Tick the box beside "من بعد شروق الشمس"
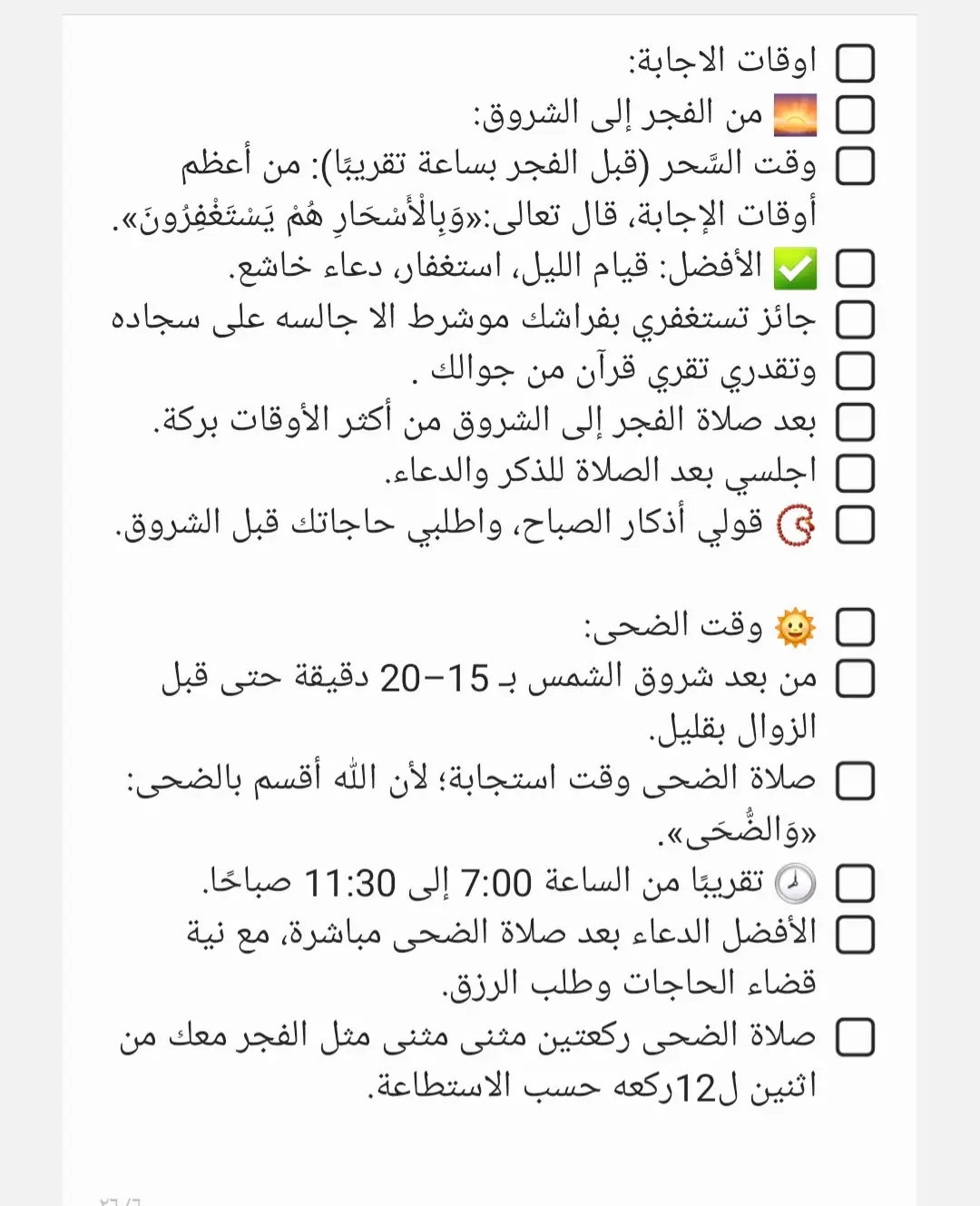Screen dimensions: 980x1206 (x=854, y=675)
